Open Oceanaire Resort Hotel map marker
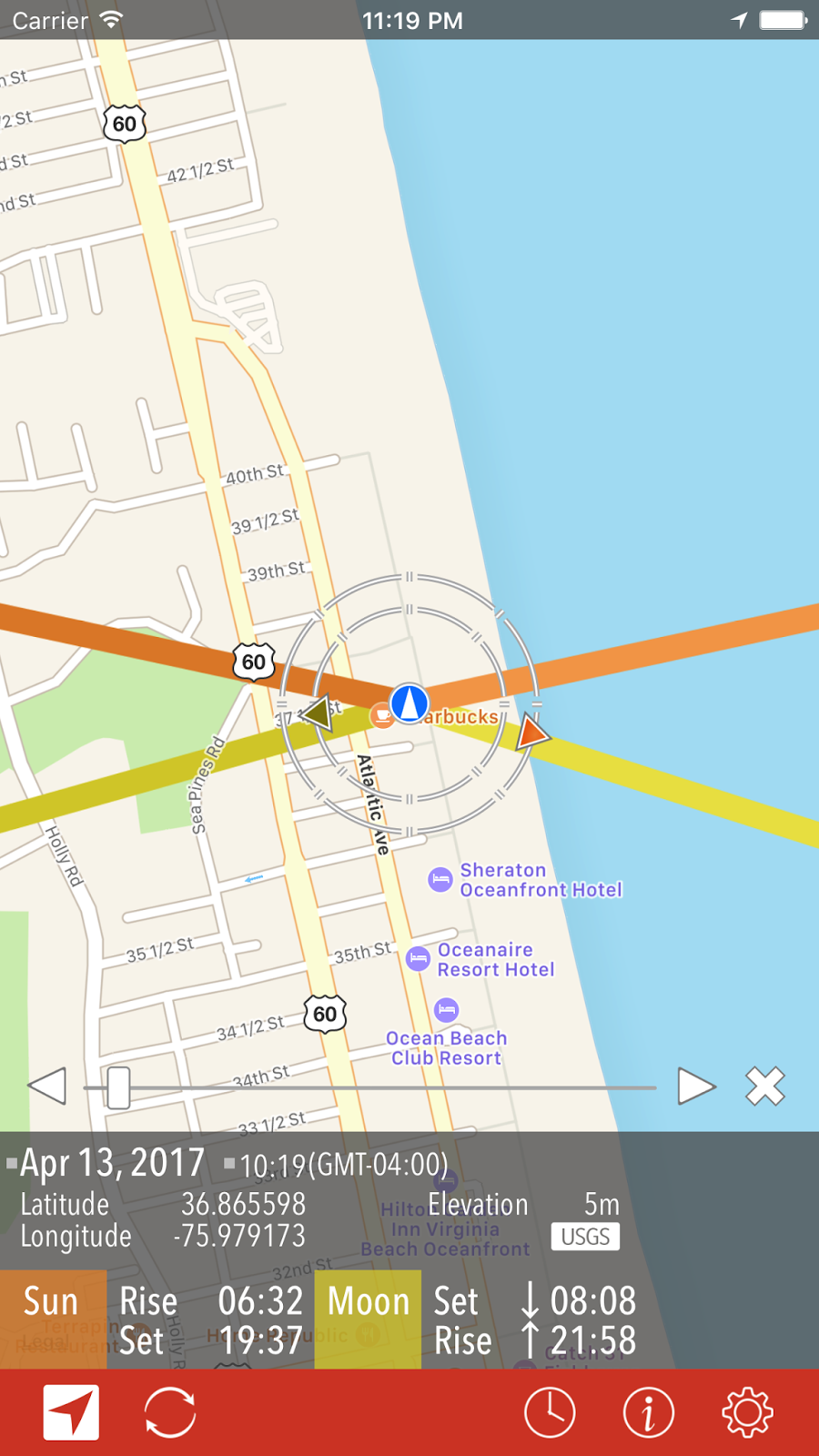The image size is (819, 1456). tap(418, 958)
